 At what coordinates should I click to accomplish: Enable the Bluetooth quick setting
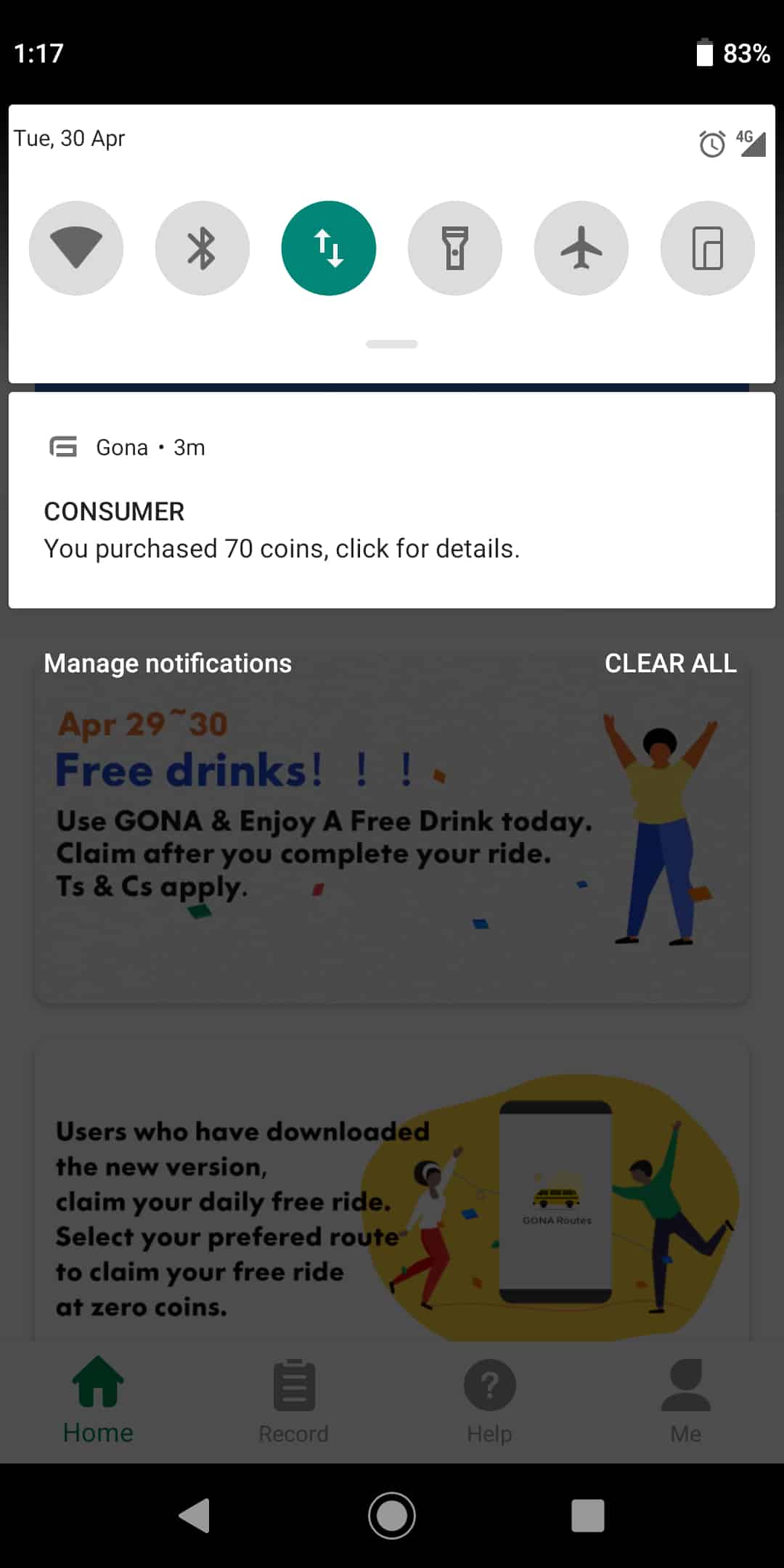point(203,248)
